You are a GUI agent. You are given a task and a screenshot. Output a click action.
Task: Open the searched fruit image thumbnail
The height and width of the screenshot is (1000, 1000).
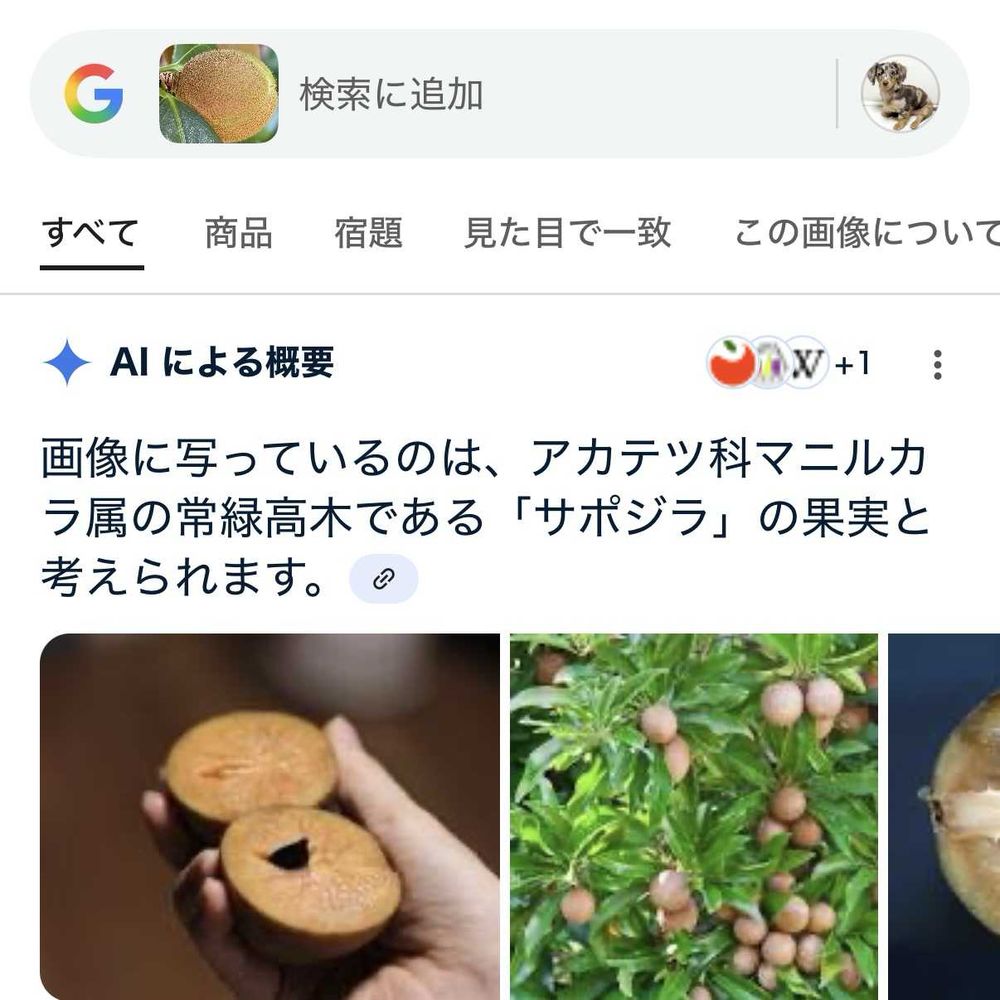tap(219, 94)
